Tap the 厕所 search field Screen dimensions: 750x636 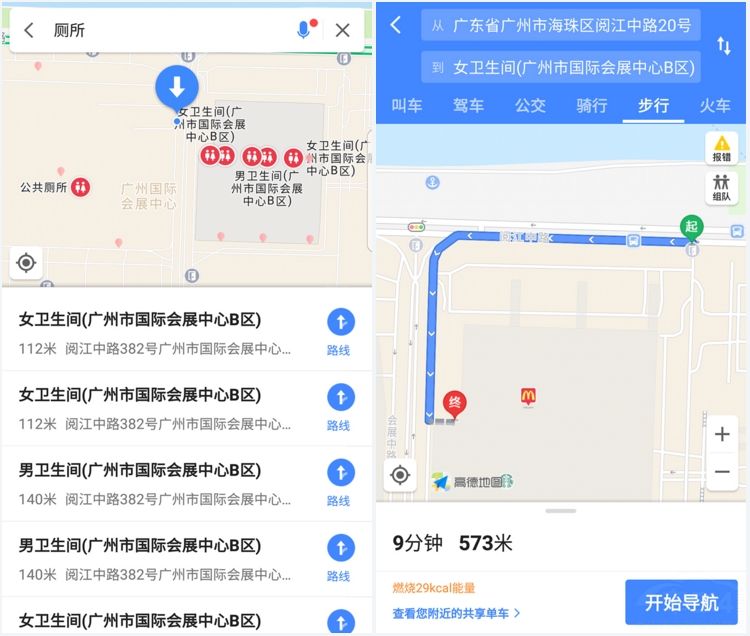(x=160, y=30)
